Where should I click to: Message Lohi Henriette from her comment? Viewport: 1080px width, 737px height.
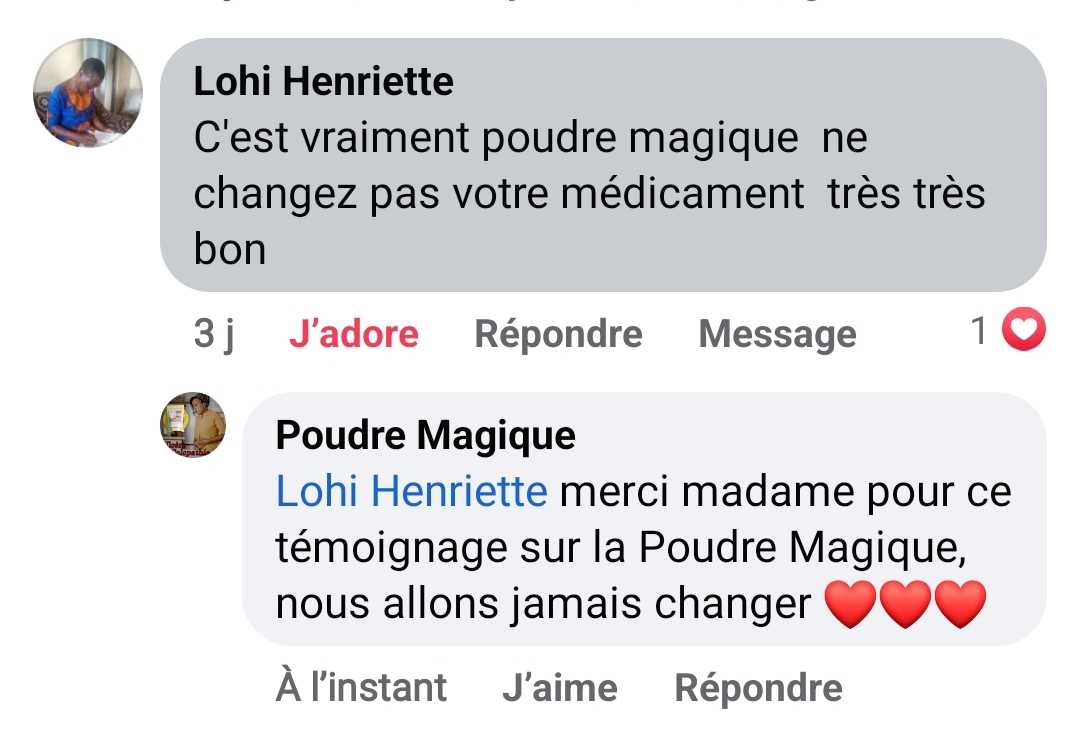(777, 334)
